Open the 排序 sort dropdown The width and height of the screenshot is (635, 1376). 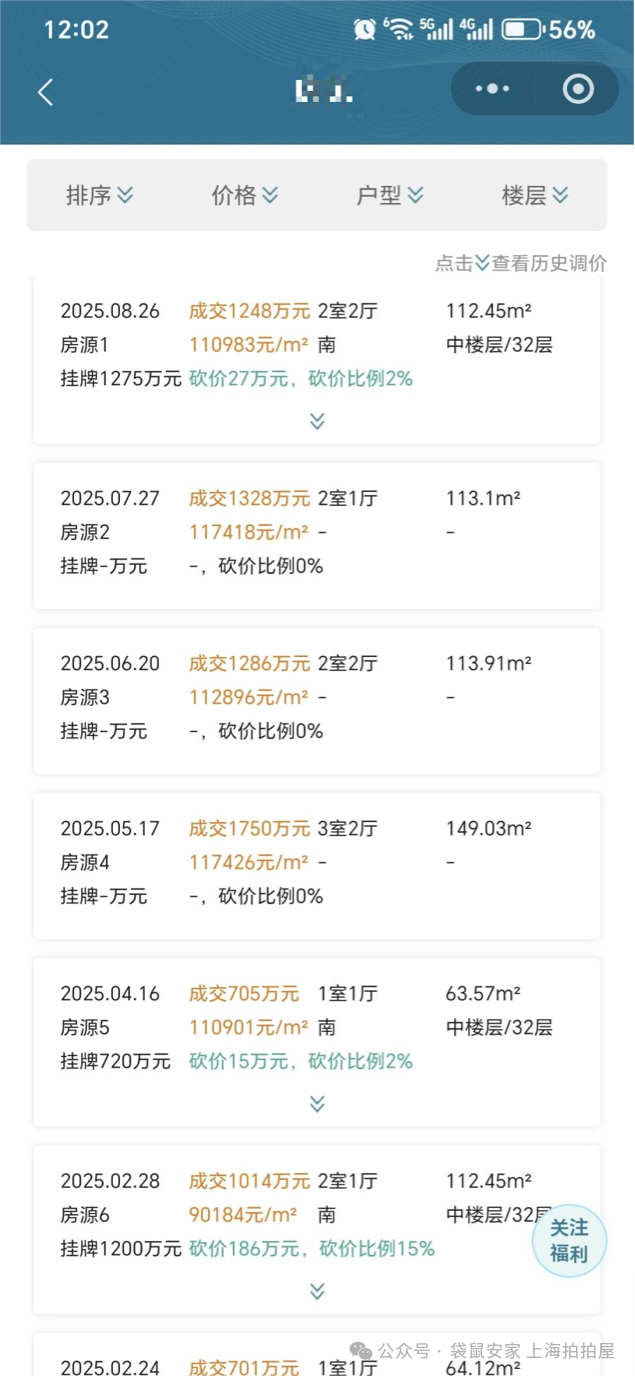[99, 196]
